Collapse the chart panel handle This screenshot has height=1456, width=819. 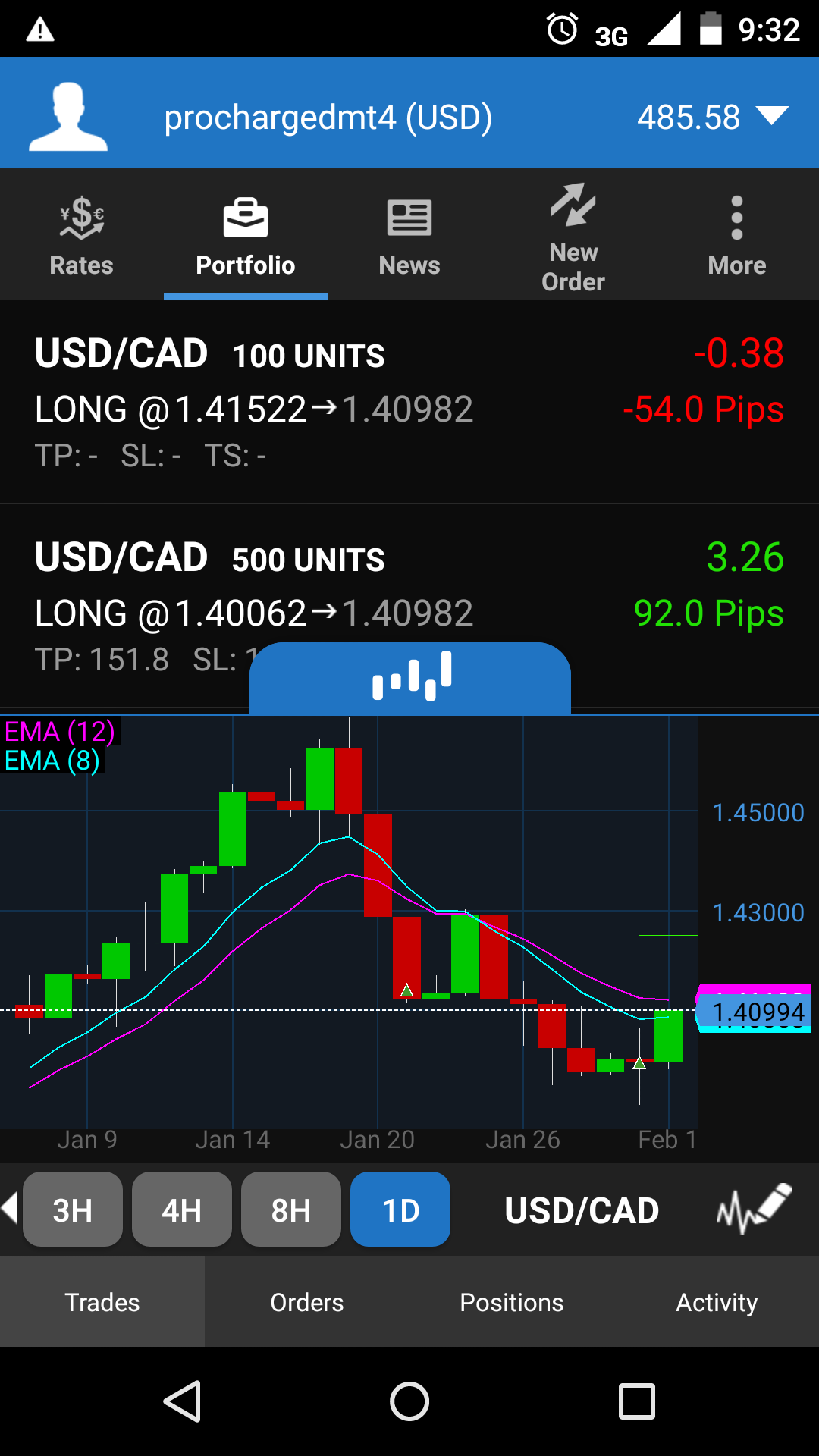(x=410, y=677)
